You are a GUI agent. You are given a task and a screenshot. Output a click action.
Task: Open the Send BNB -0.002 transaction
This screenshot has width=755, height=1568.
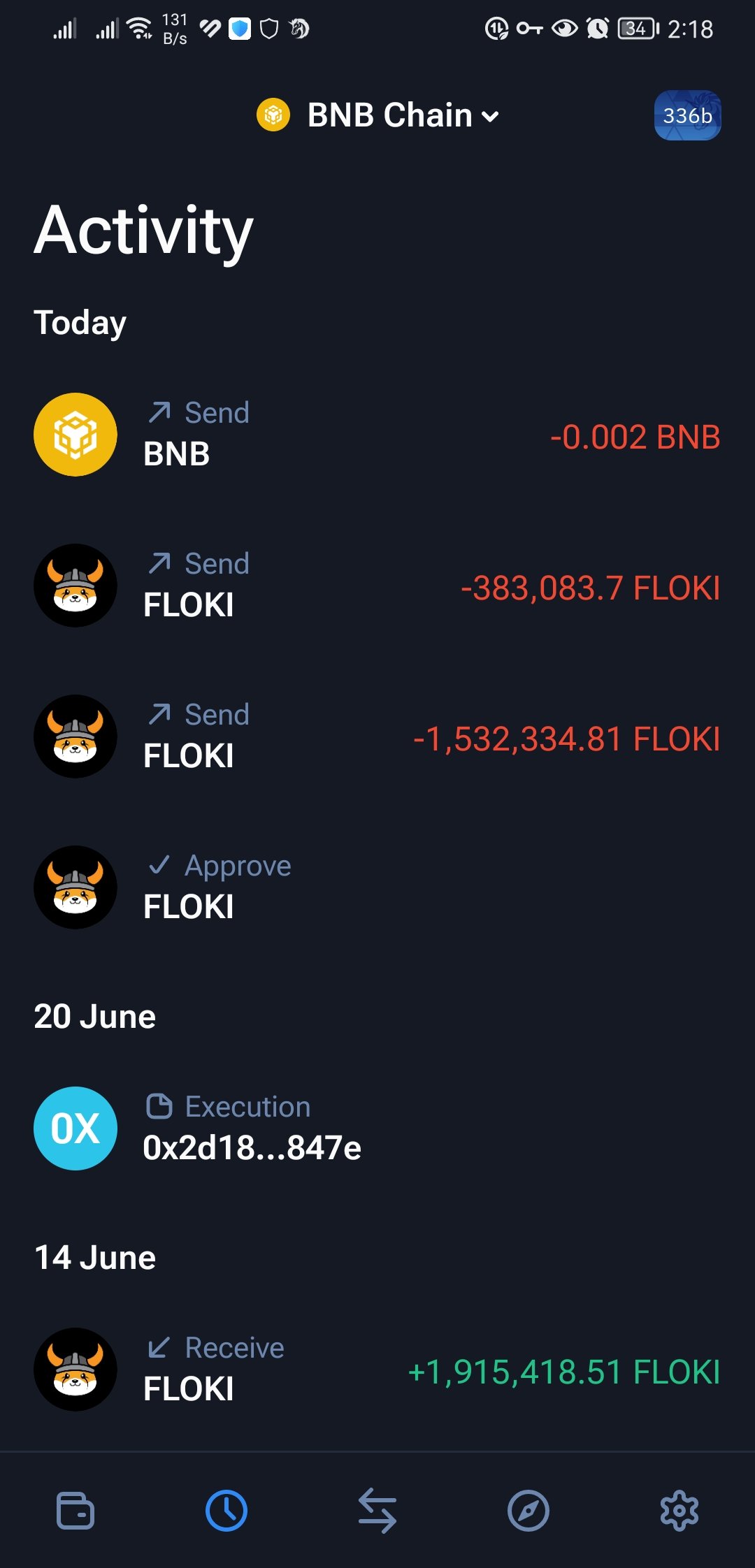pyautogui.click(x=377, y=435)
